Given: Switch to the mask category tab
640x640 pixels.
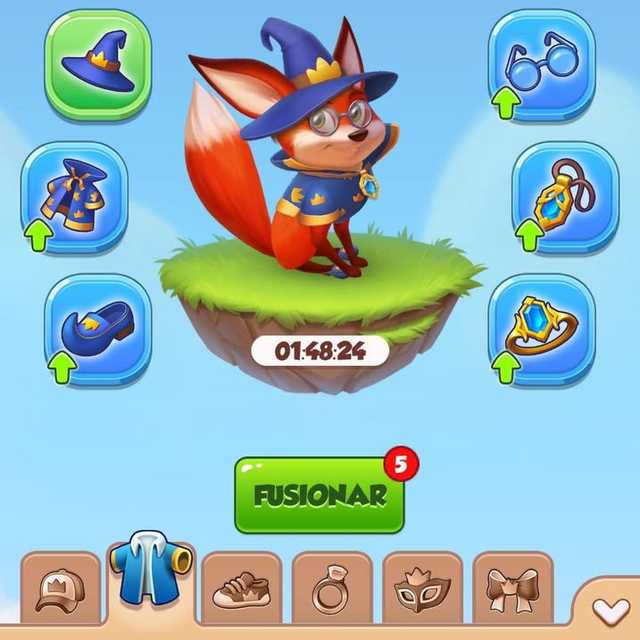Looking at the screenshot, I should point(422,591).
